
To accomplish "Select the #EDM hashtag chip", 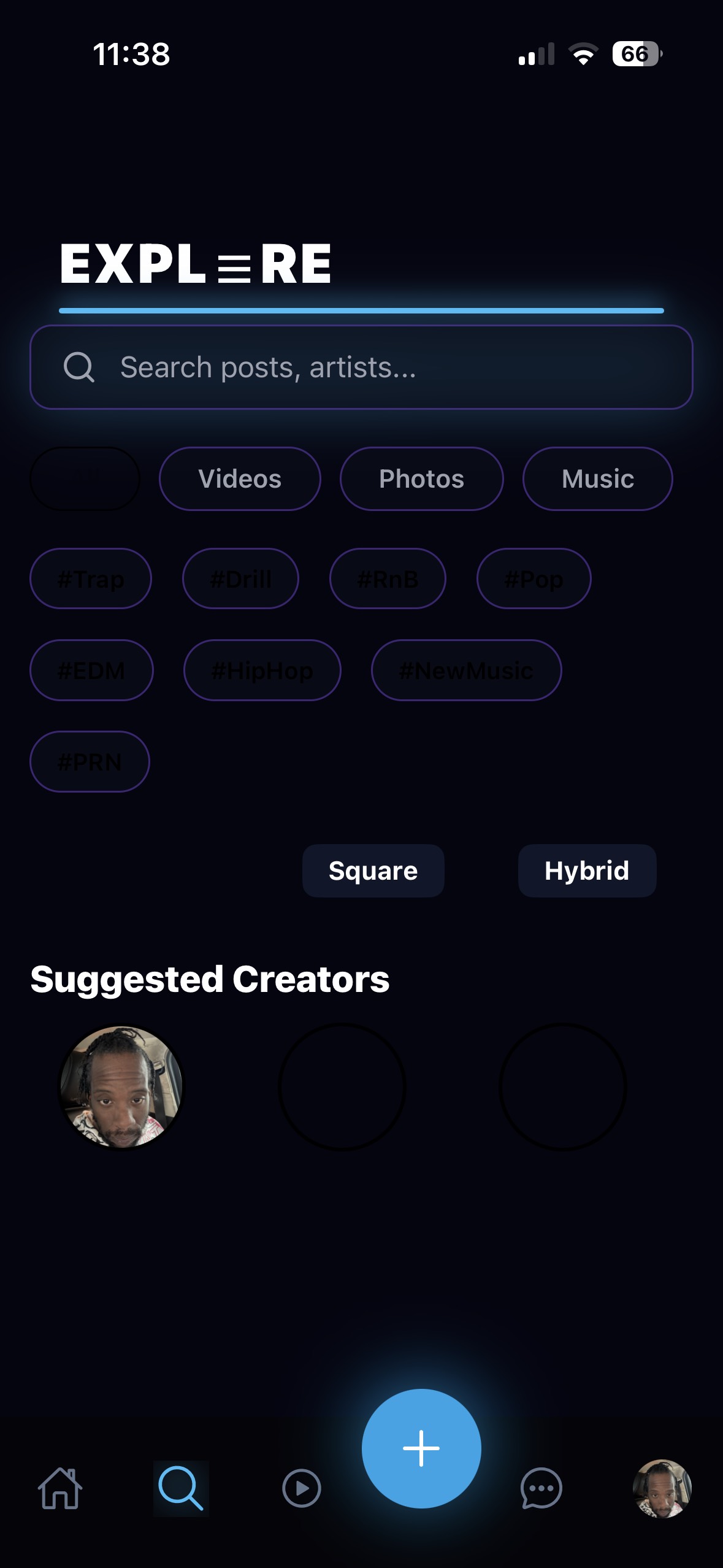I will tap(91, 670).
